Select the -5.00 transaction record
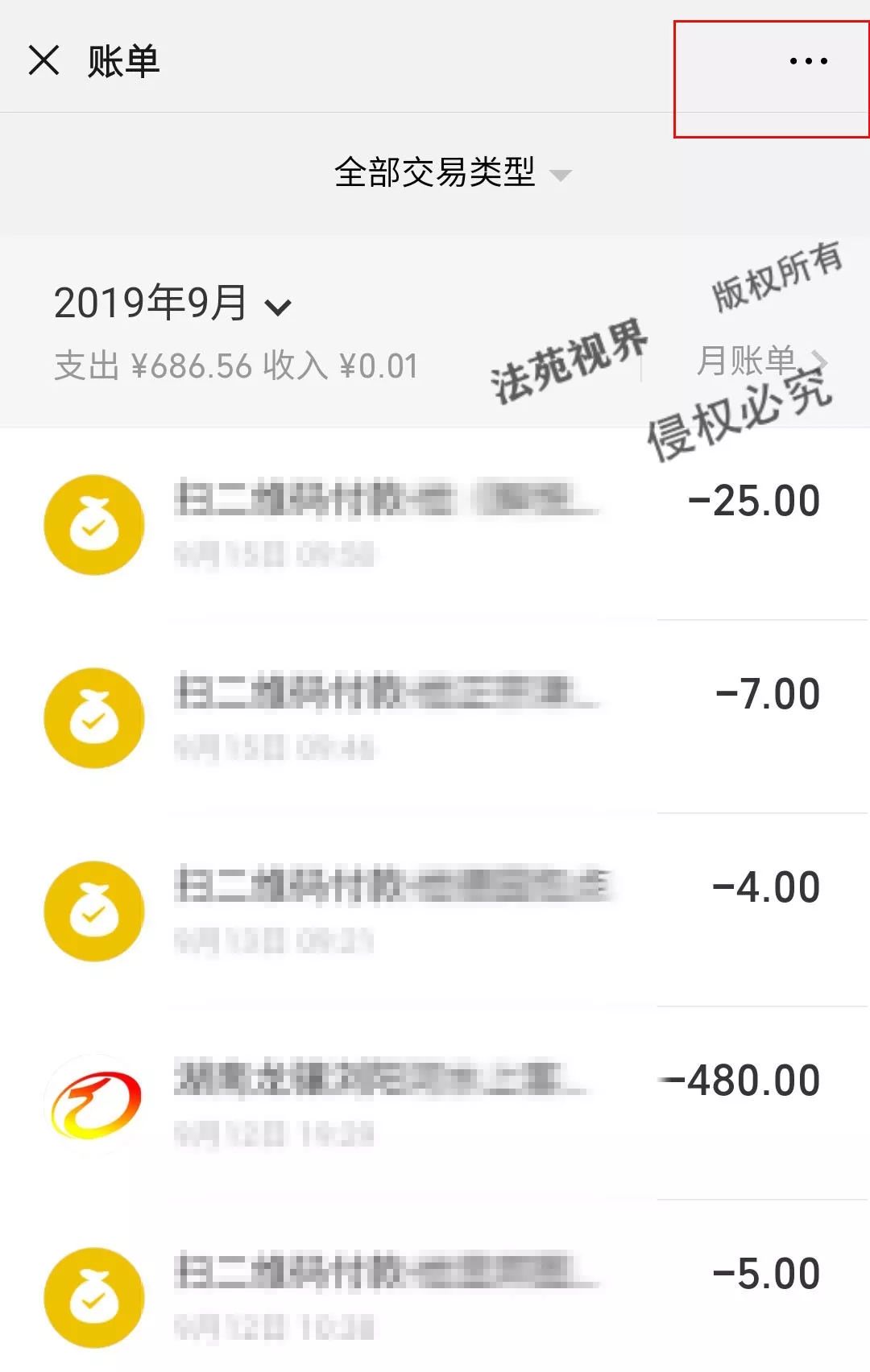 coord(435,1295)
